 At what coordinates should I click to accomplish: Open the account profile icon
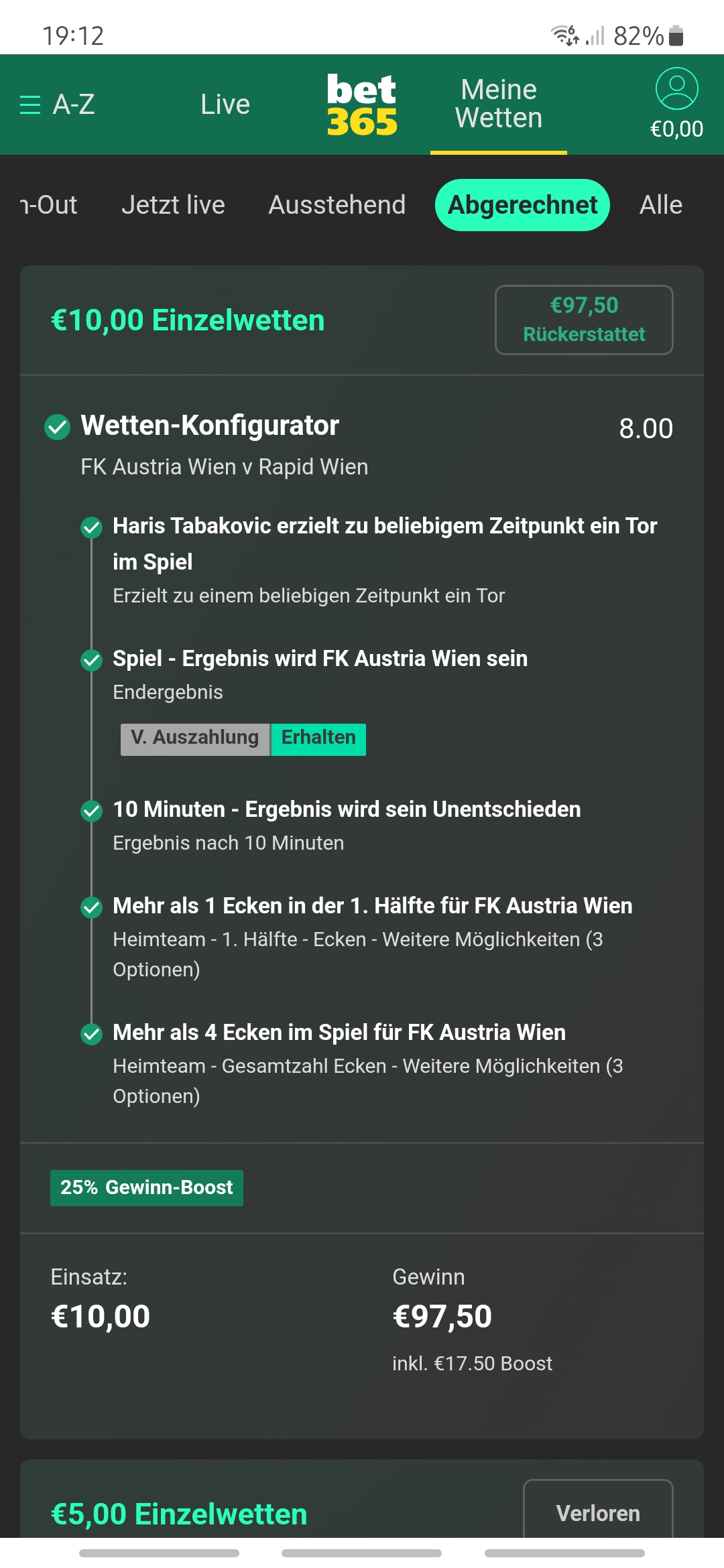(677, 88)
